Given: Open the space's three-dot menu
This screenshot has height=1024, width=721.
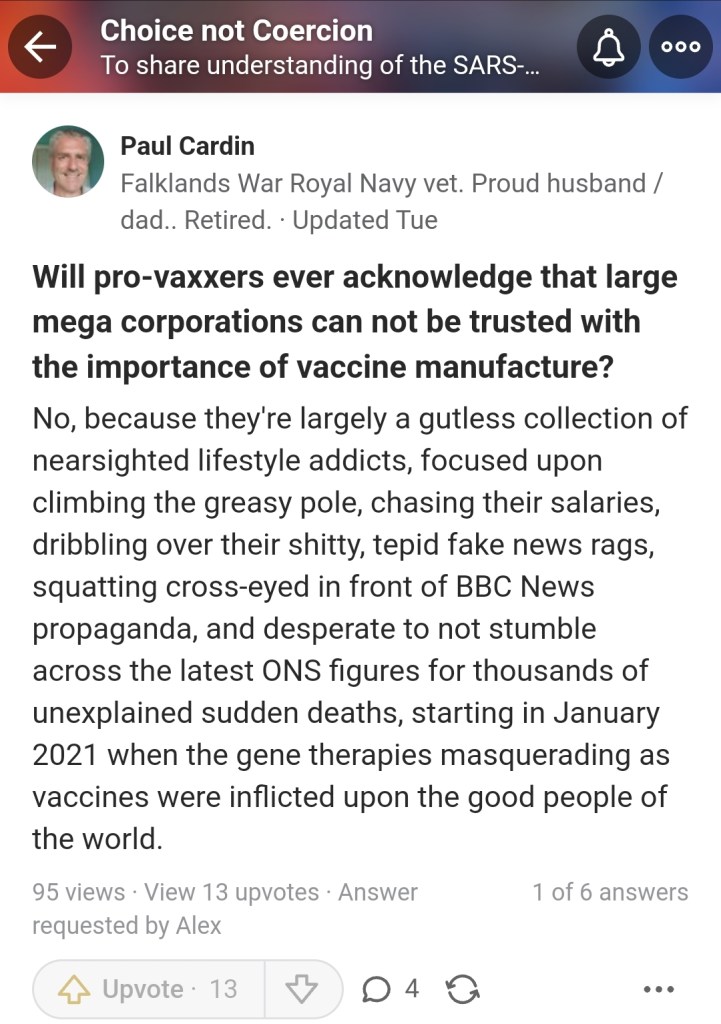Looking at the screenshot, I should click(x=681, y=47).
